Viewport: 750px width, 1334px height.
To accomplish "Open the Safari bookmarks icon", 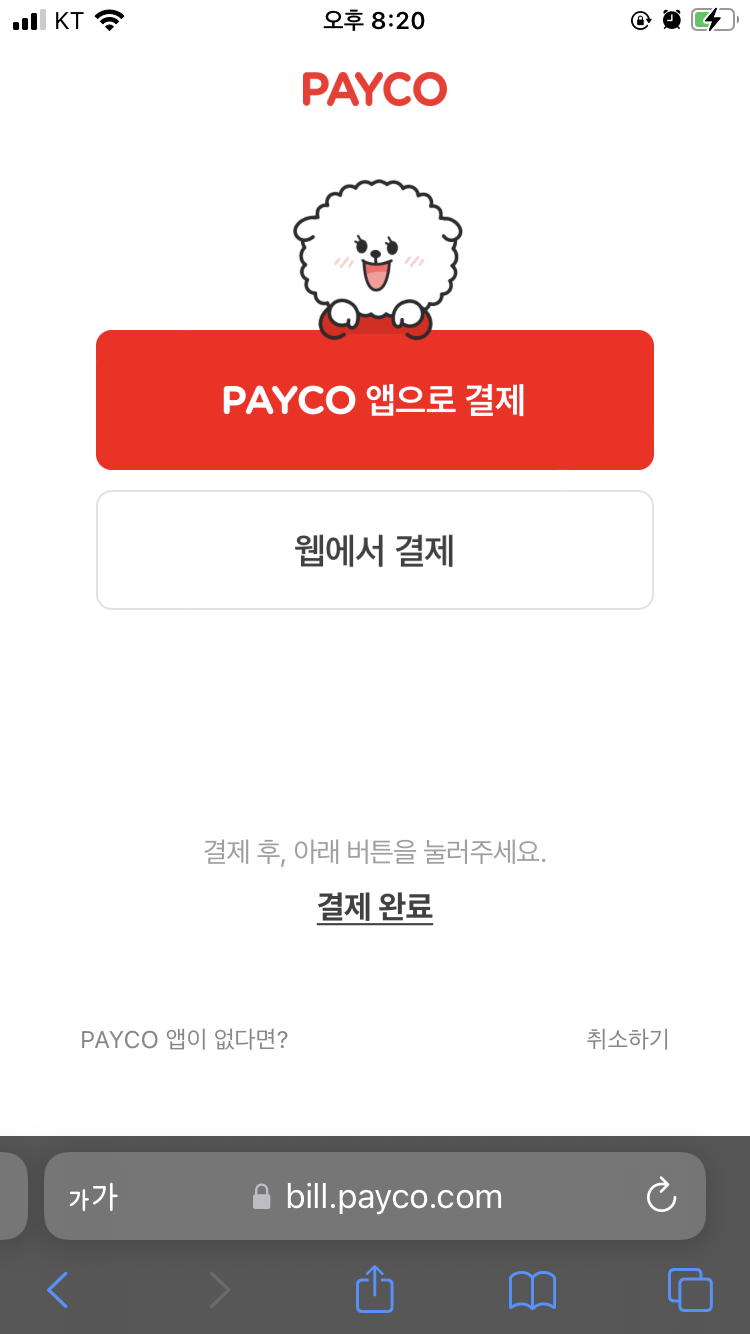I will coord(532,1289).
